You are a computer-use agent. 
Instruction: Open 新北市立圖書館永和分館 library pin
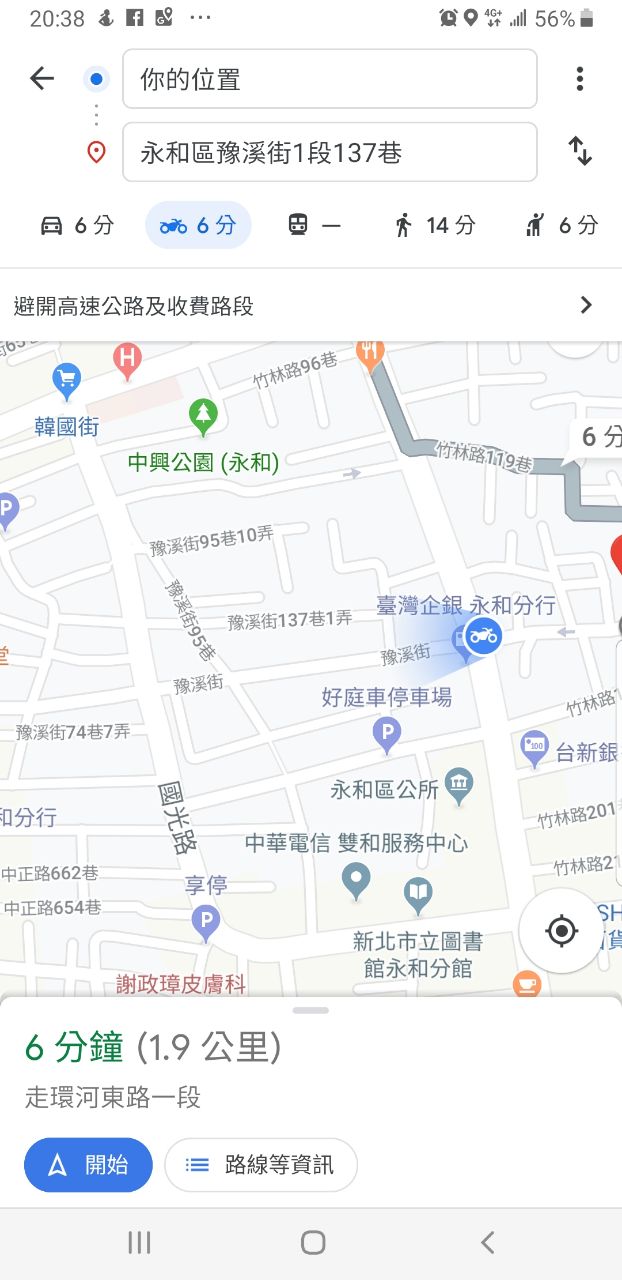tap(418, 892)
